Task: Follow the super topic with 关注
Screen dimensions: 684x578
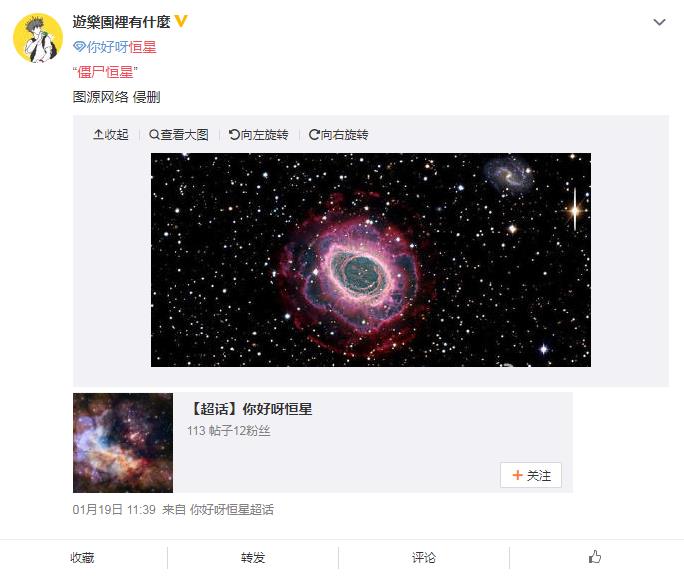Action: 531,475
